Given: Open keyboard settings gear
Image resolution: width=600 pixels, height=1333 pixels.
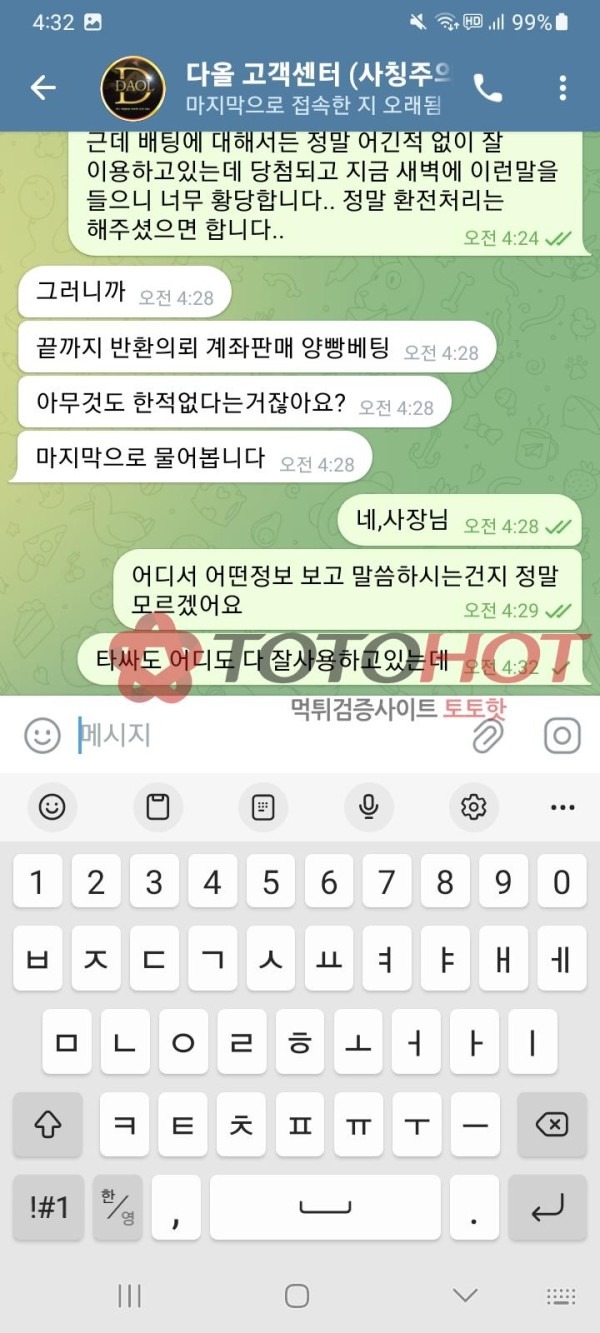Looking at the screenshot, I should coord(473,807).
